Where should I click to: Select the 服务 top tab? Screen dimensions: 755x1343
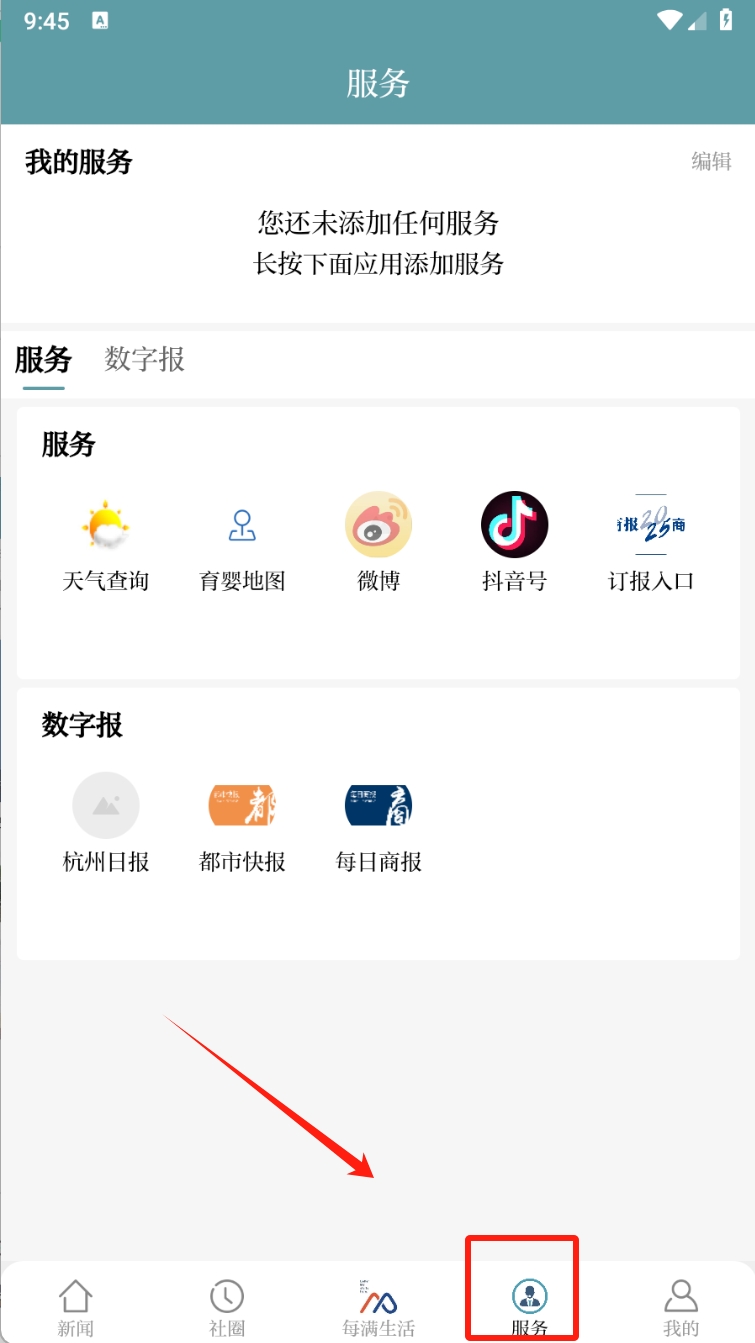click(43, 359)
